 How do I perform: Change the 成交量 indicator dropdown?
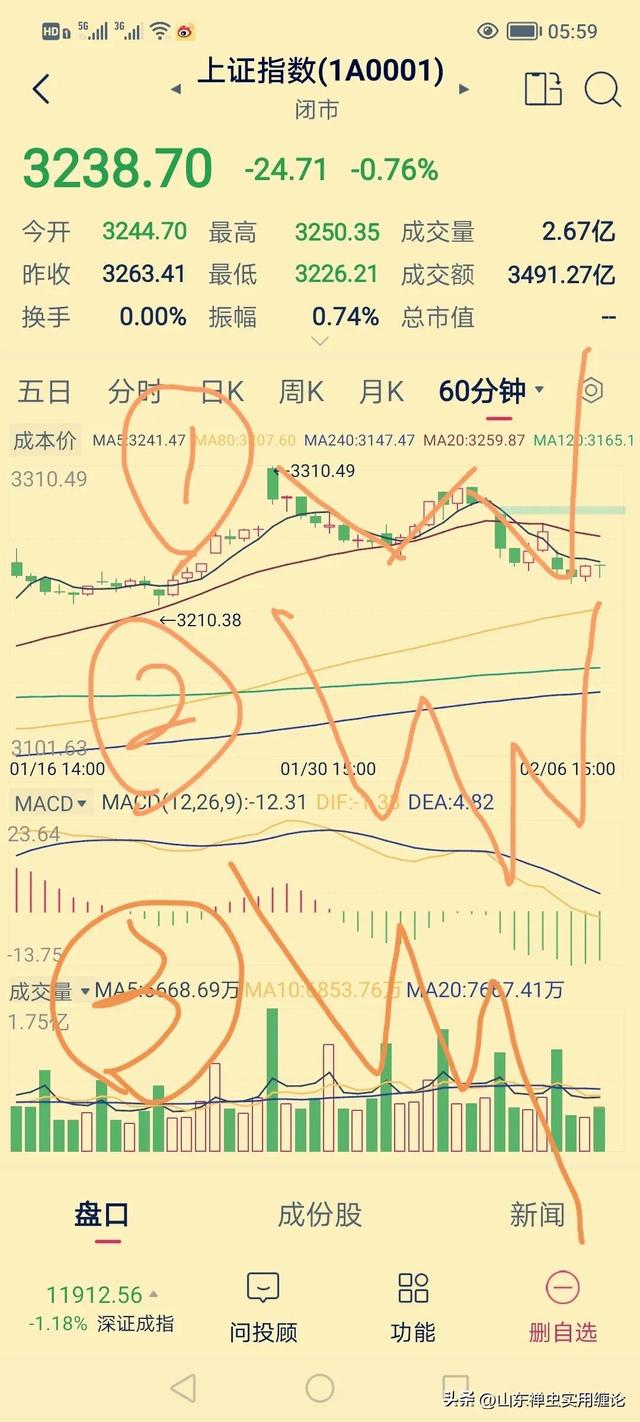50,991
